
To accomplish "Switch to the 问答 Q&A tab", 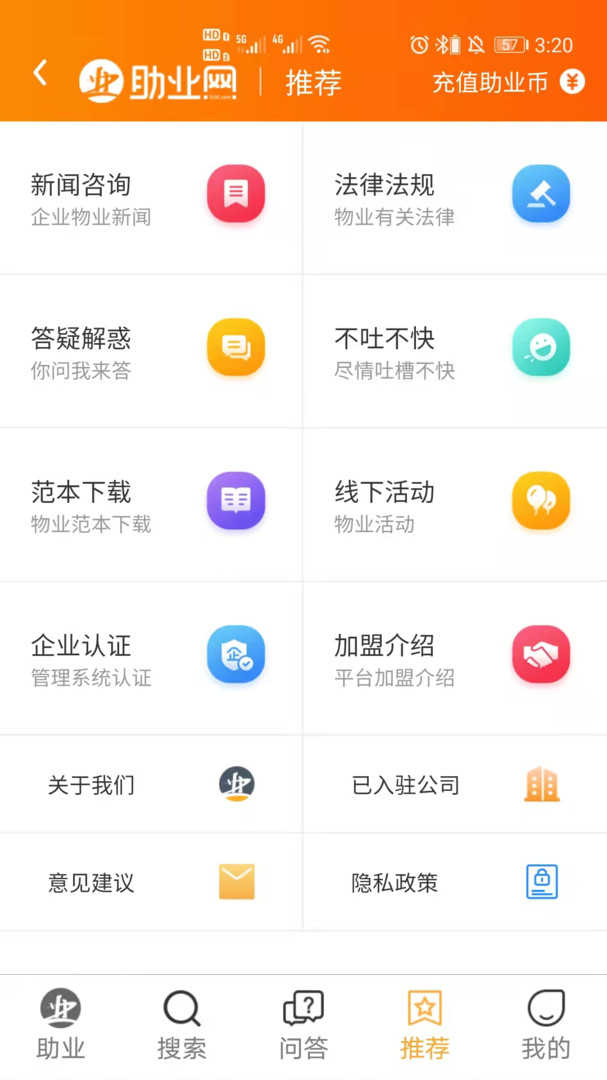I will pos(303,1025).
